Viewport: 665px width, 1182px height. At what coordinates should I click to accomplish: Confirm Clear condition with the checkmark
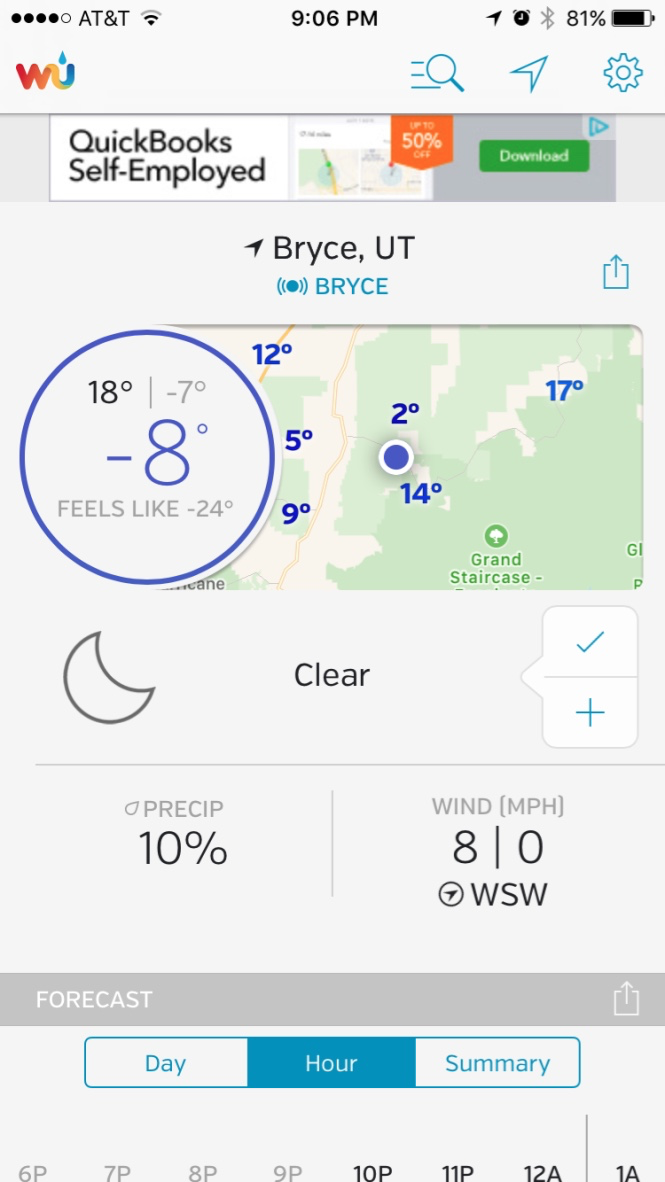click(x=590, y=642)
